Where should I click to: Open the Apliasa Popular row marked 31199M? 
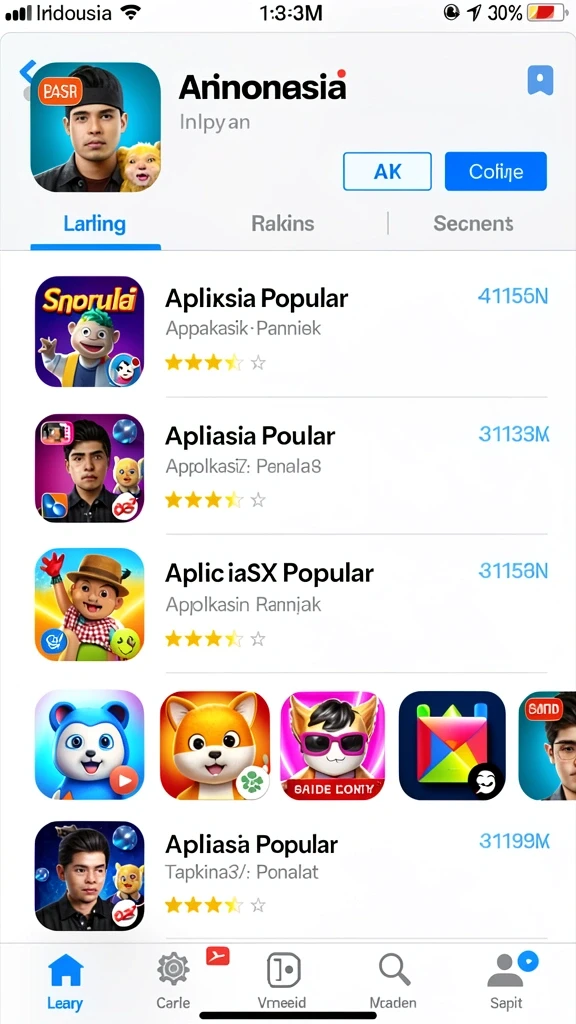click(x=292, y=875)
